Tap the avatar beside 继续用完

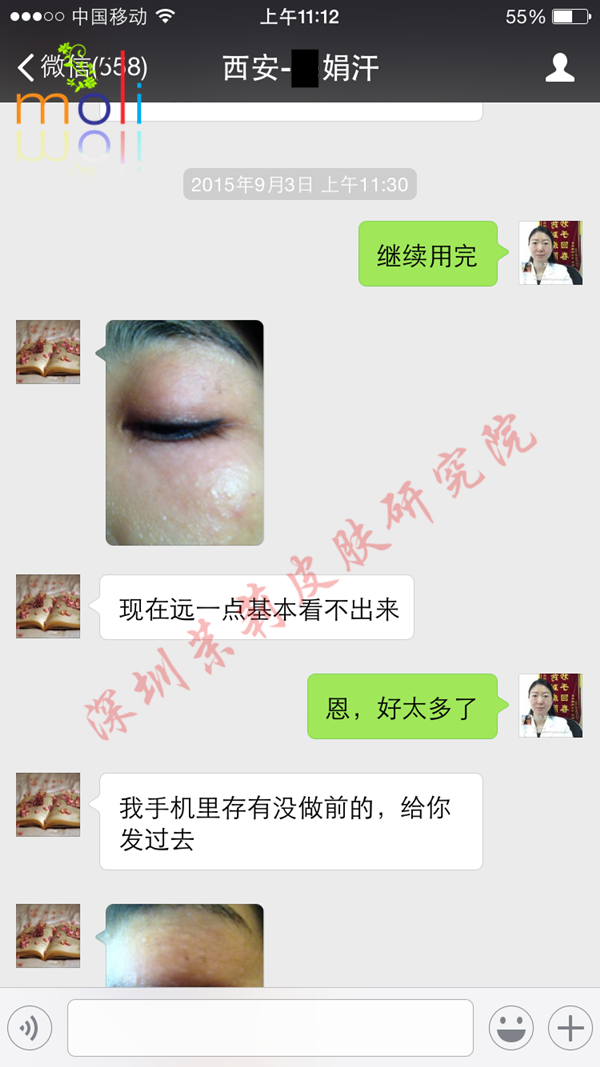550,253
